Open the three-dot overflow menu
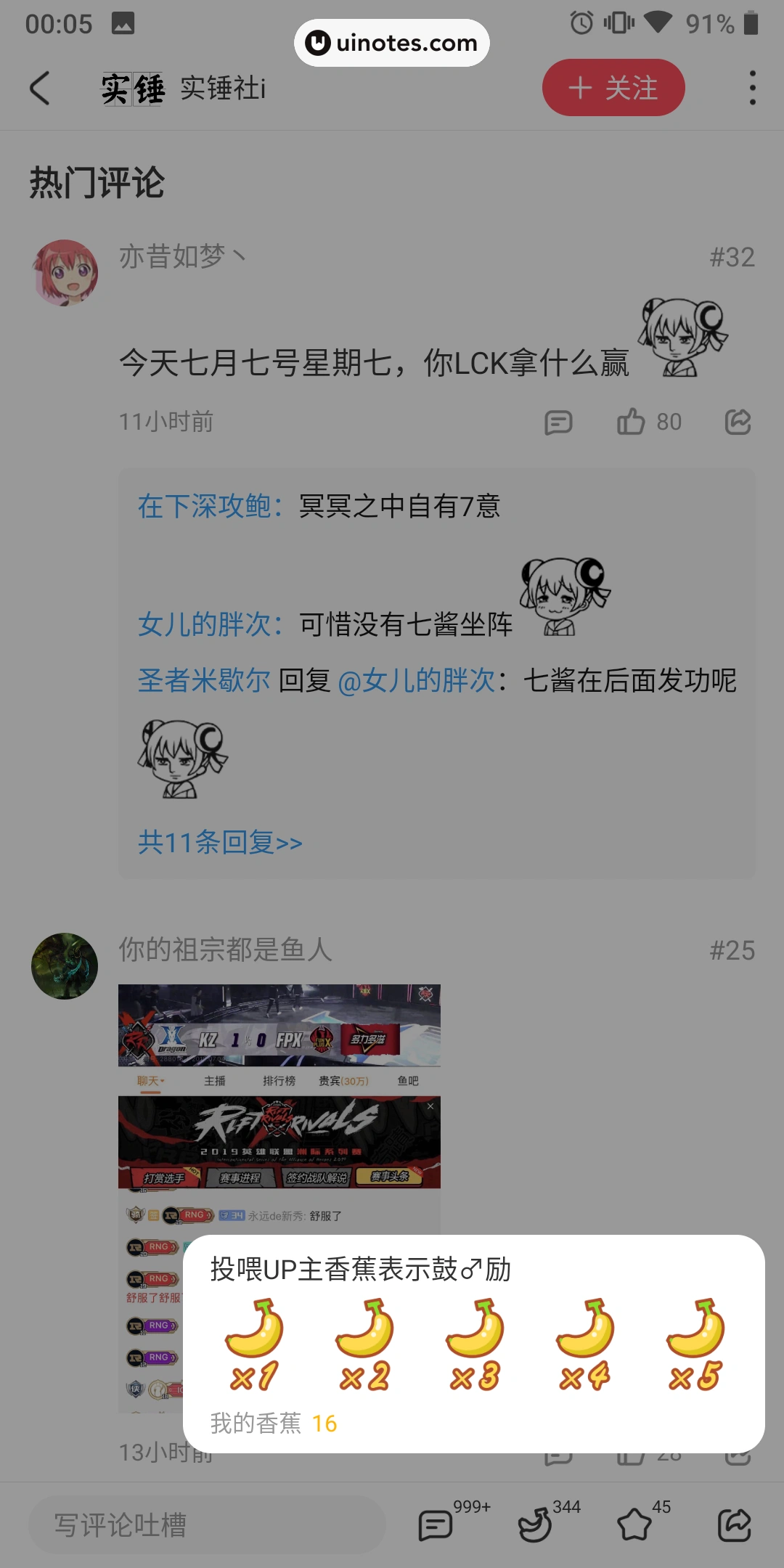 coord(752,88)
